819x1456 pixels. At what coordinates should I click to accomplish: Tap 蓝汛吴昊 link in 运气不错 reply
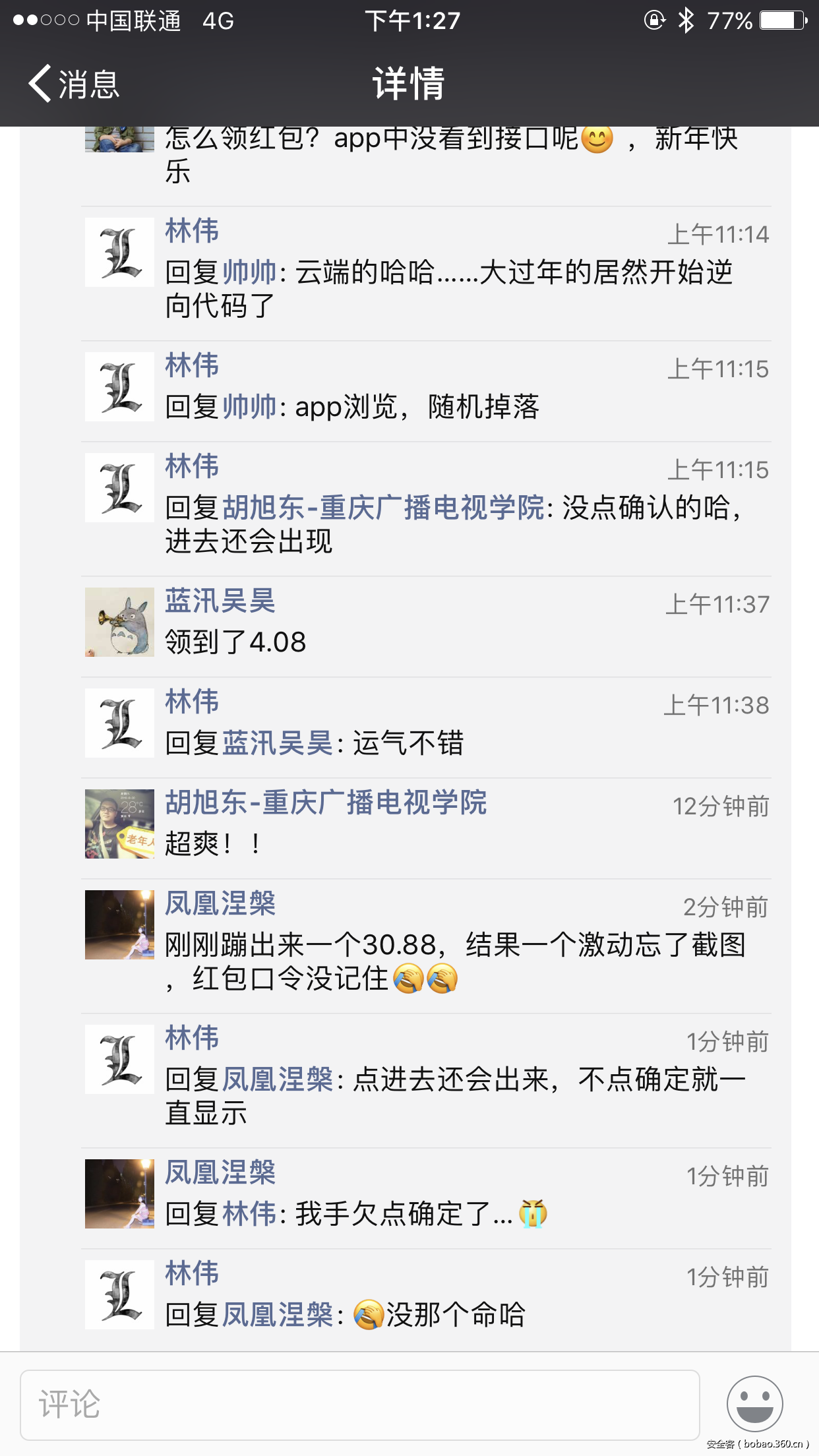coord(278,743)
